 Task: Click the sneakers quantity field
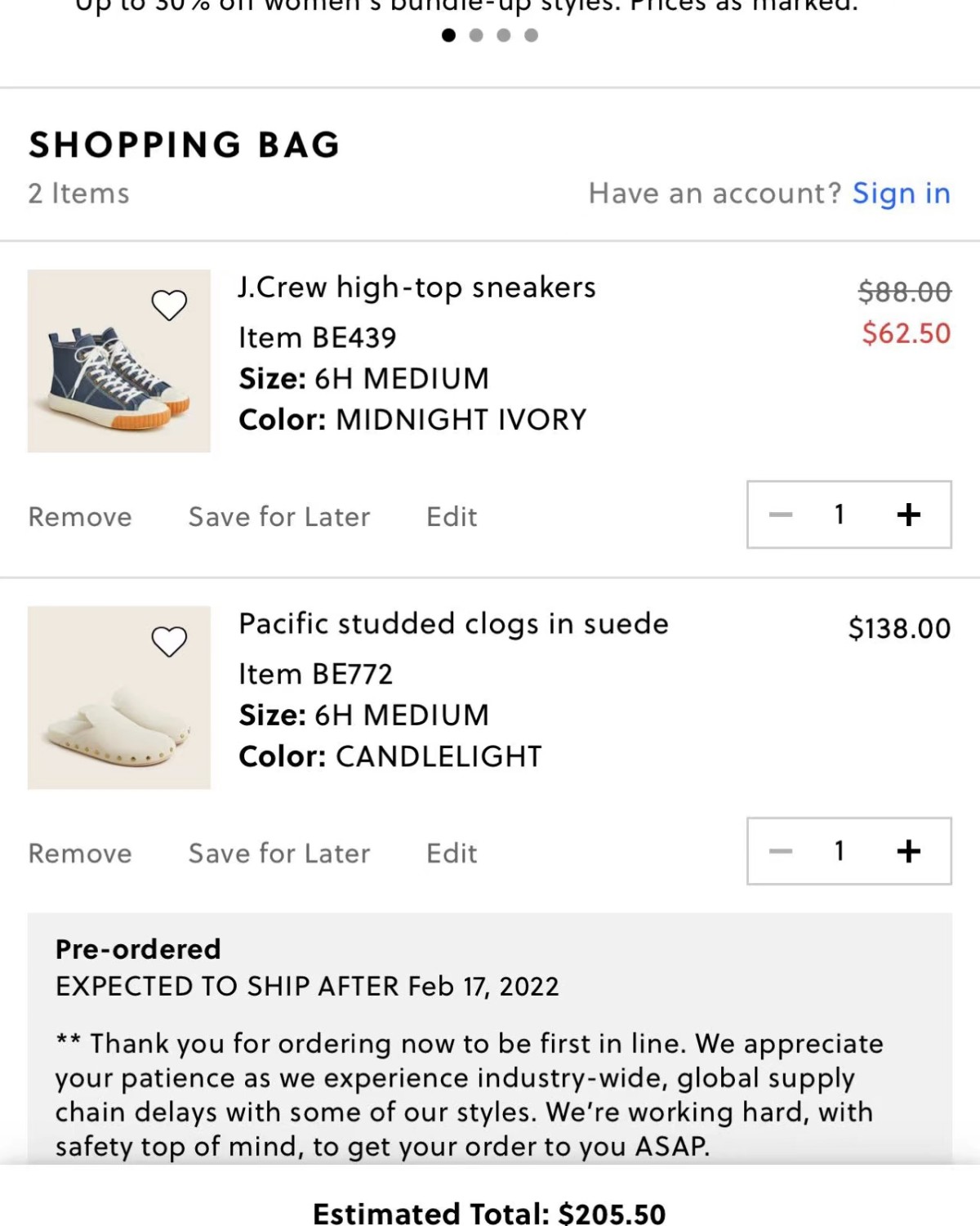pyautogui.click(x=840, y=515)
